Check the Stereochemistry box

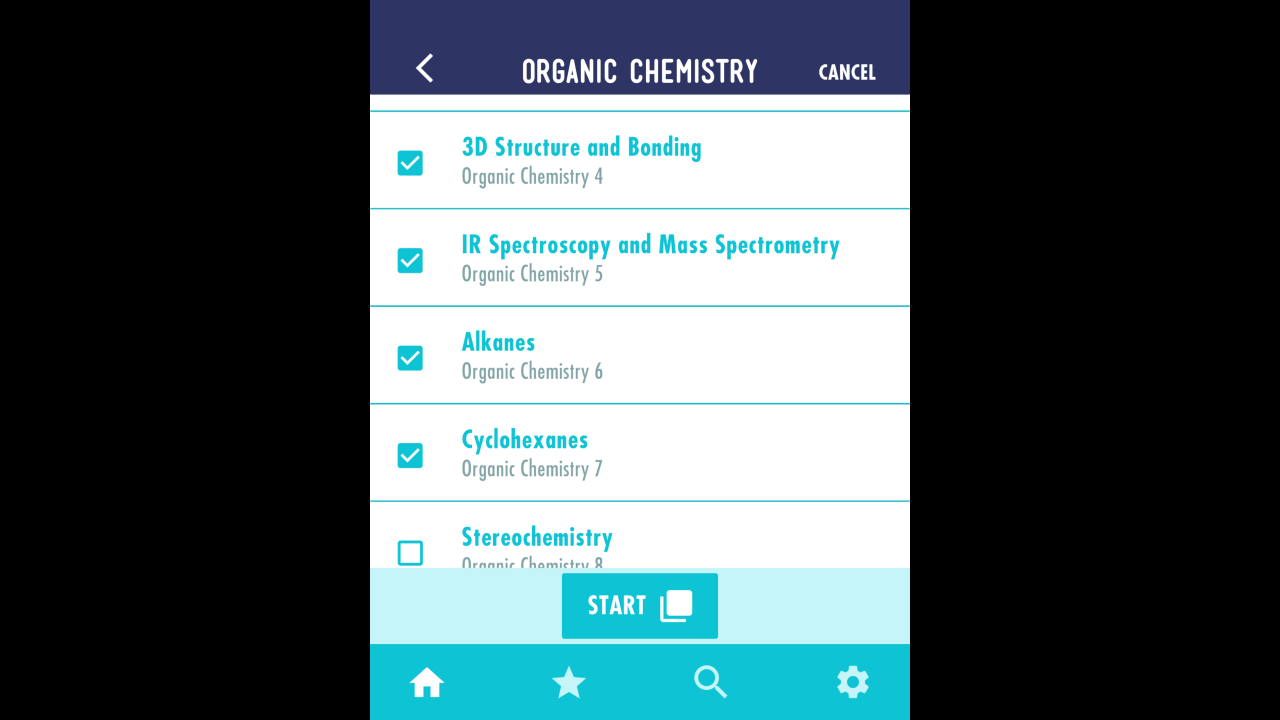[x=410, y=552]
